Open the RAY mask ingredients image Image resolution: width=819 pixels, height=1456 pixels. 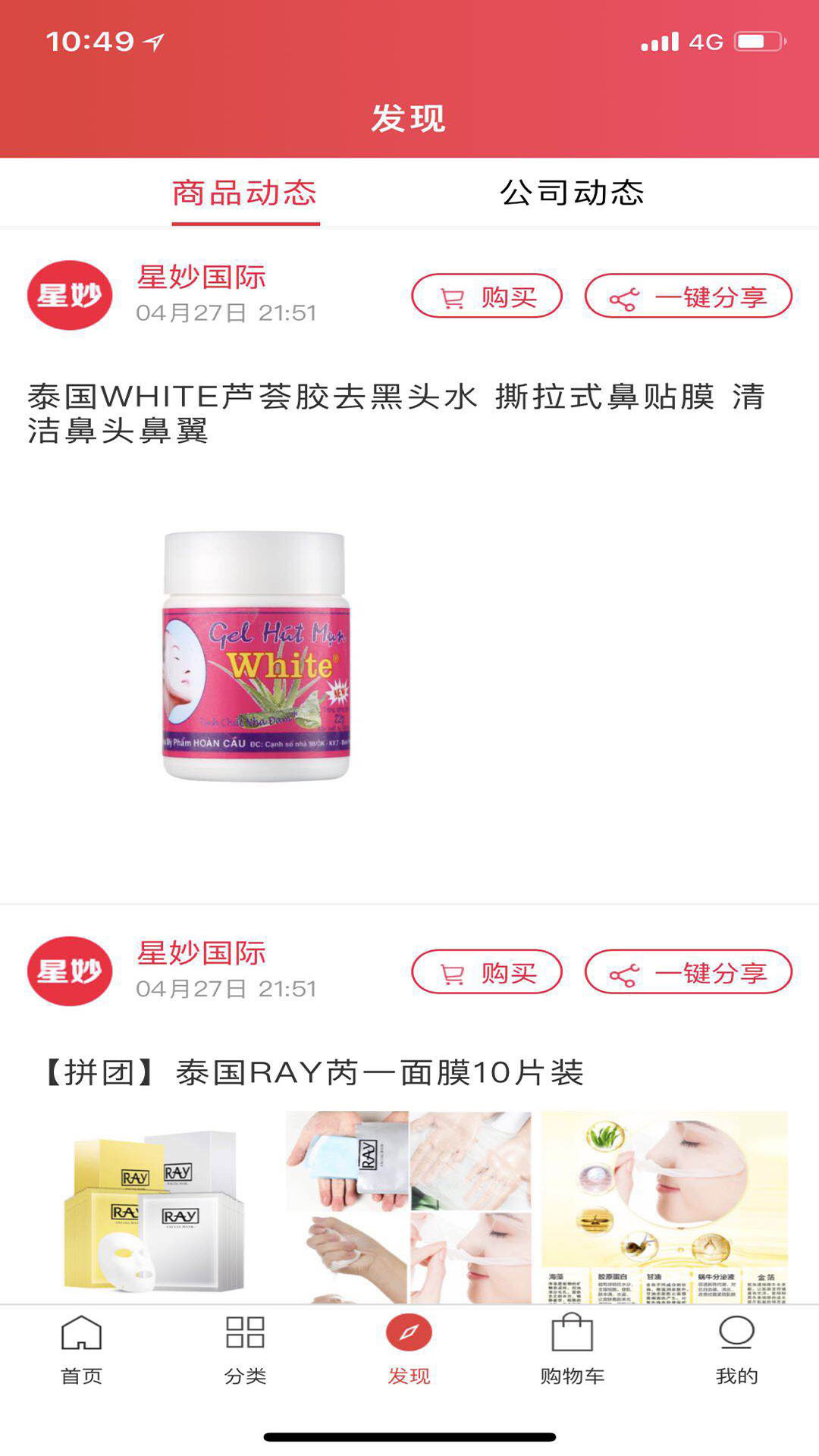tap(664, 1207)
